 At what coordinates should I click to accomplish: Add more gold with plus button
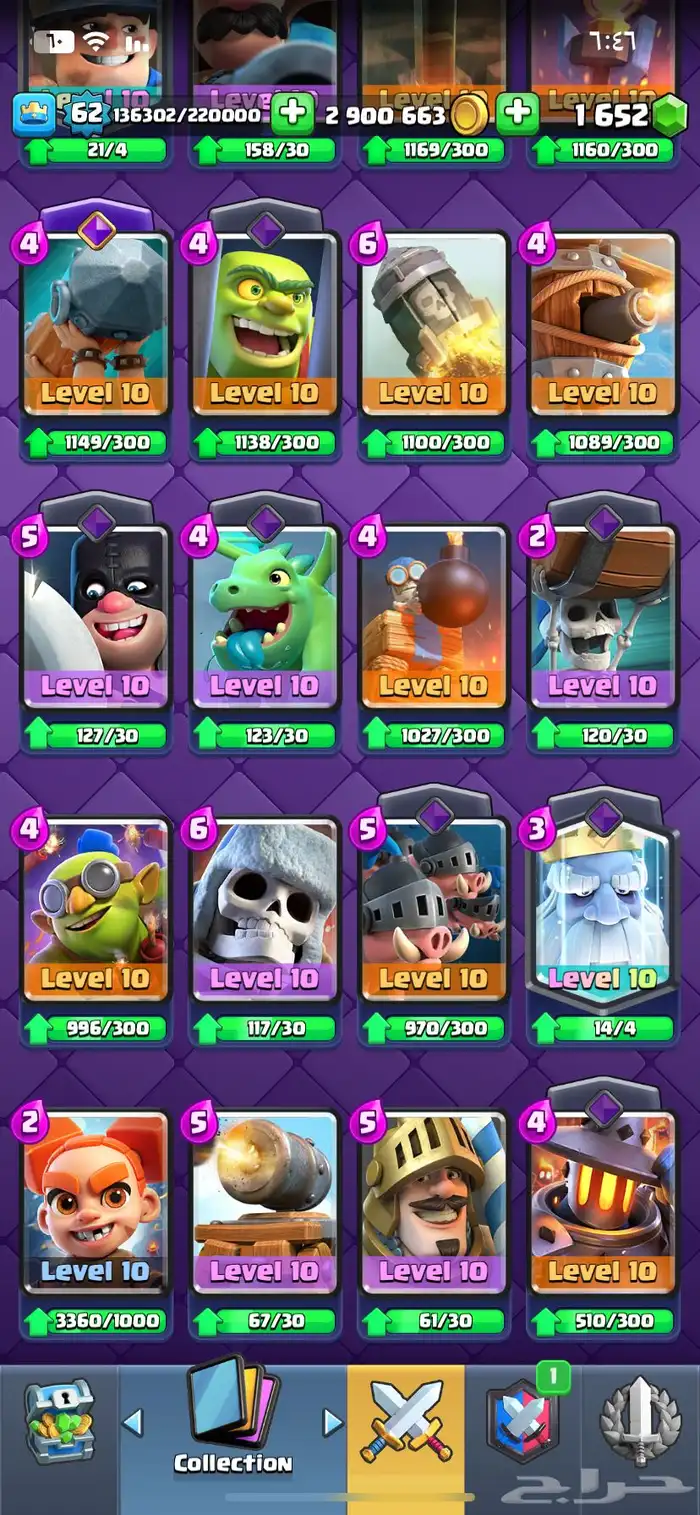(293, 114)
